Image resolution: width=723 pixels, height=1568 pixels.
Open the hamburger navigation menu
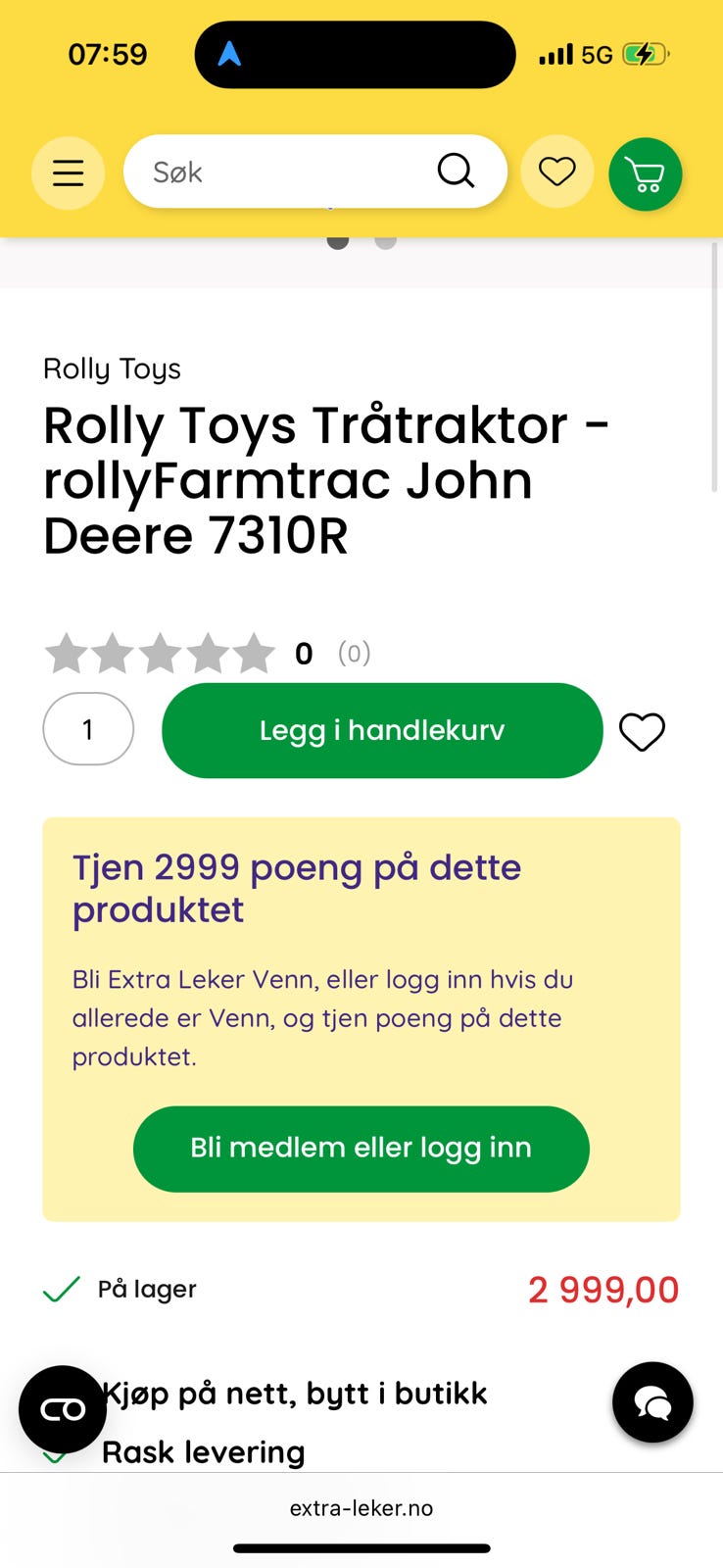(x=68, y=172)
